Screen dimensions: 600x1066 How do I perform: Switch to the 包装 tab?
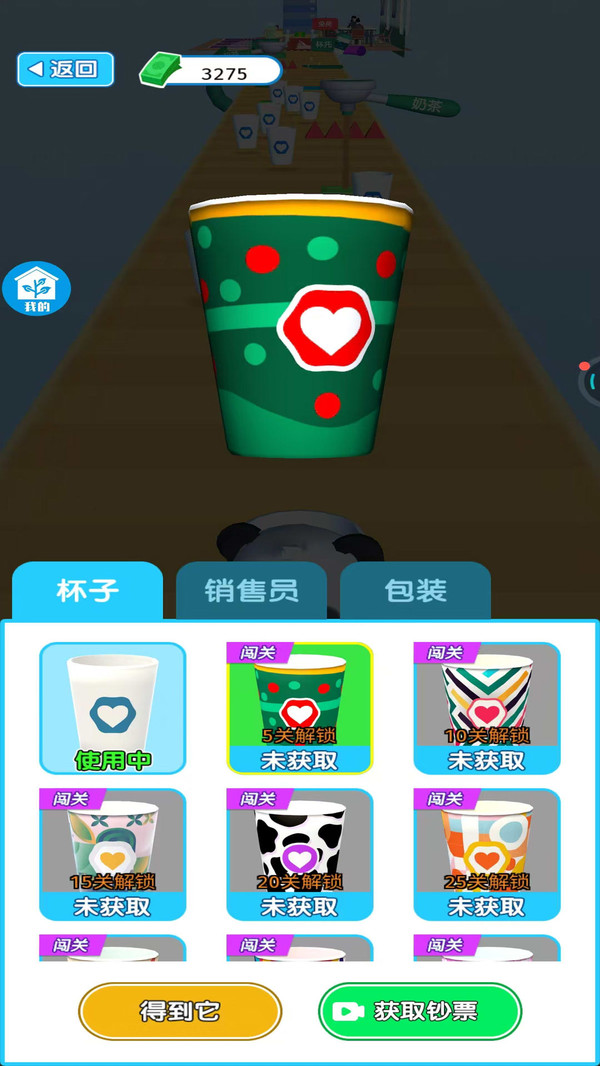[x=415, y=590]
